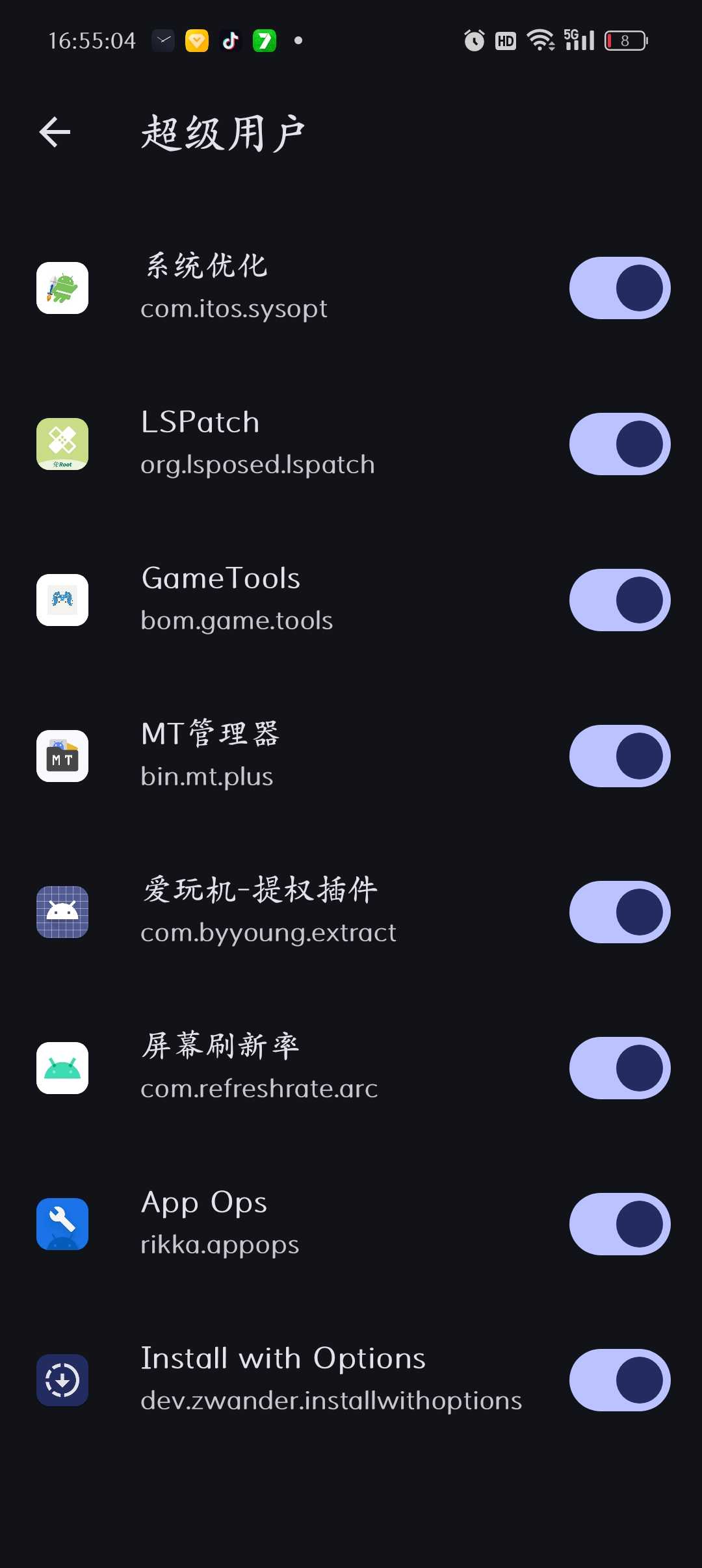Screen dimensions: 702x1568
Task: Toggle GameTools superuser permission
Action: coord(619,600)
